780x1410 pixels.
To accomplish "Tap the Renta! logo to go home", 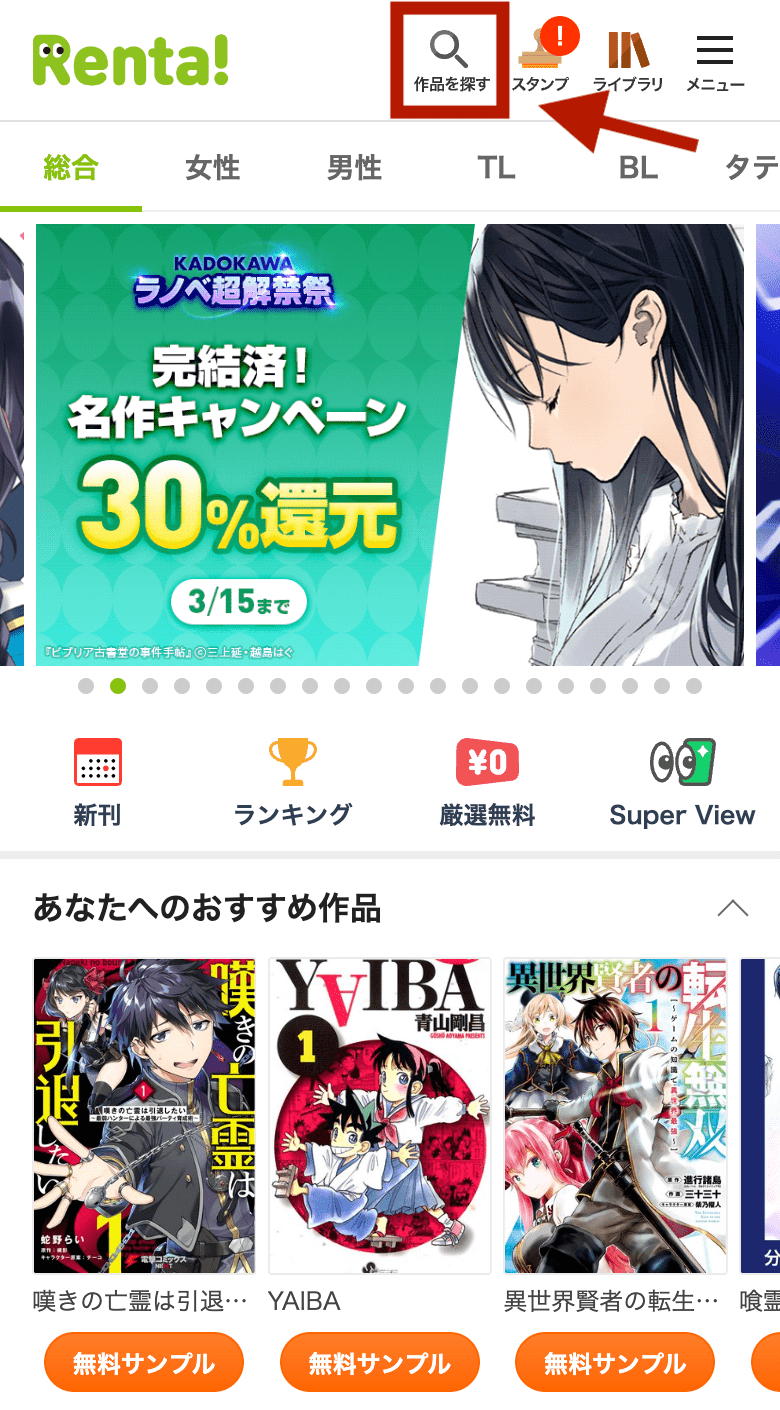I will 131,60.
